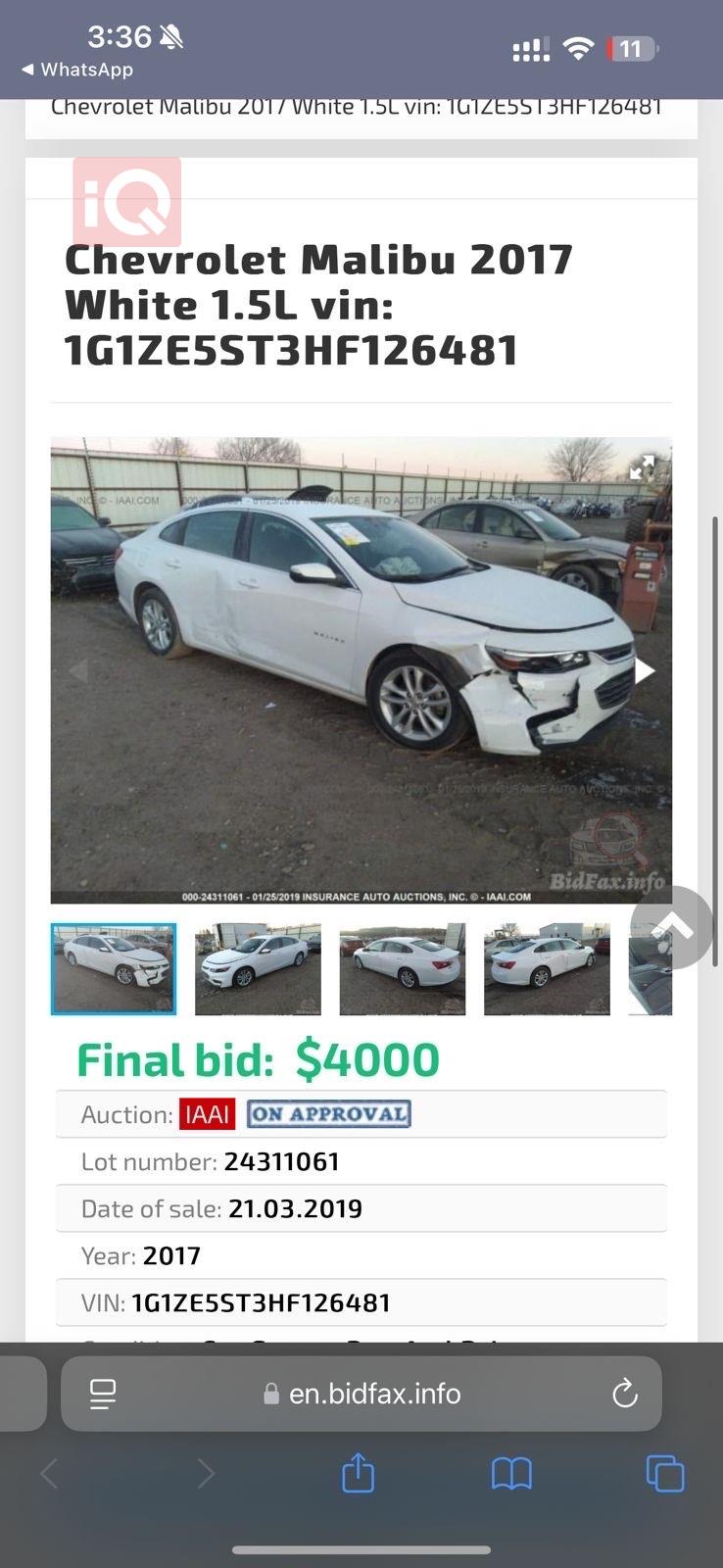Select the second thumbnail photo
723x1568 pixels.
pyautogui.click(x=258, y=969)
